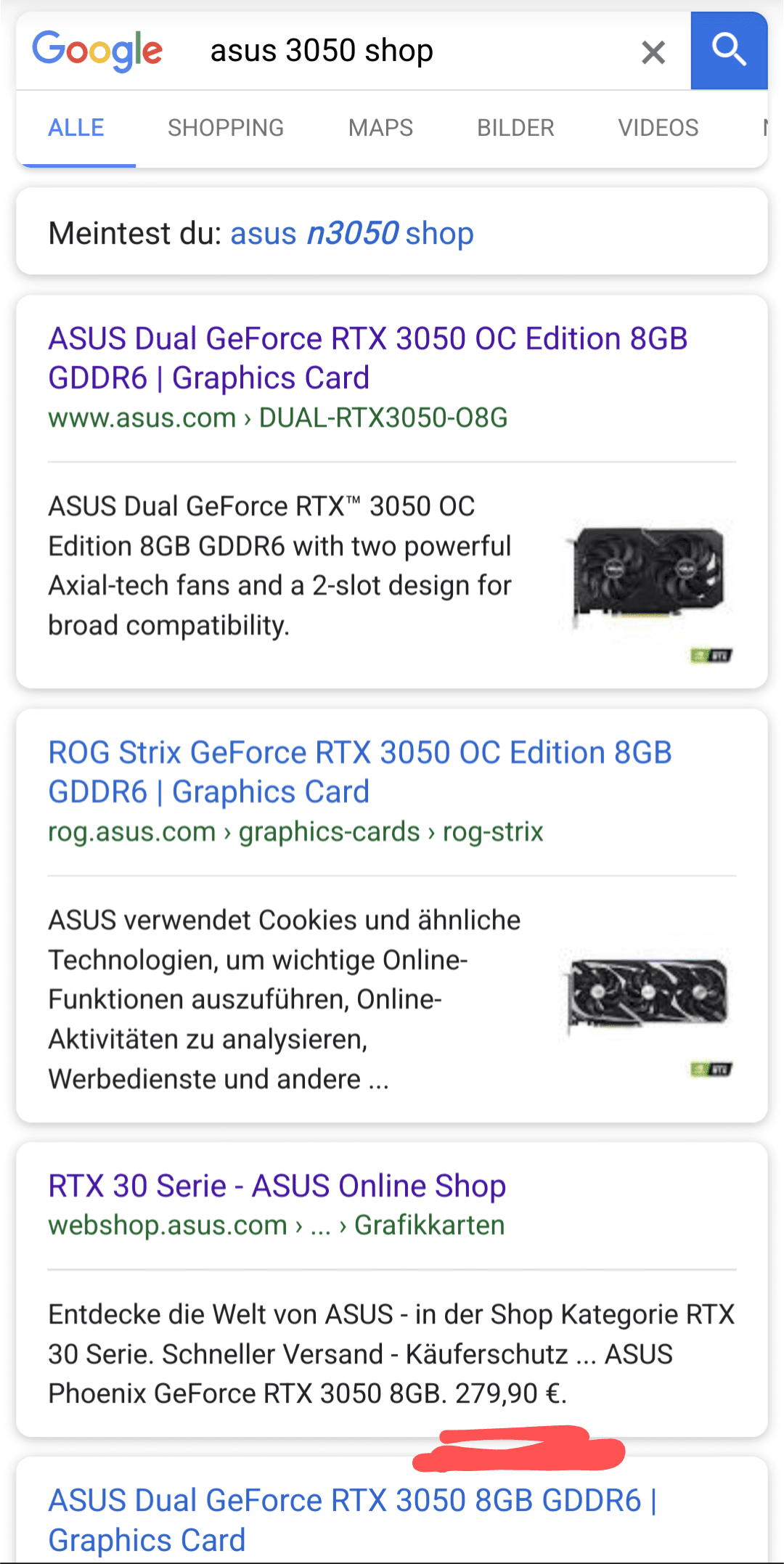Open ASUS Dual GeForce RTX 3050 OC Edition result
Viewport: 784px width, 1564px height.
pos(368,358)
